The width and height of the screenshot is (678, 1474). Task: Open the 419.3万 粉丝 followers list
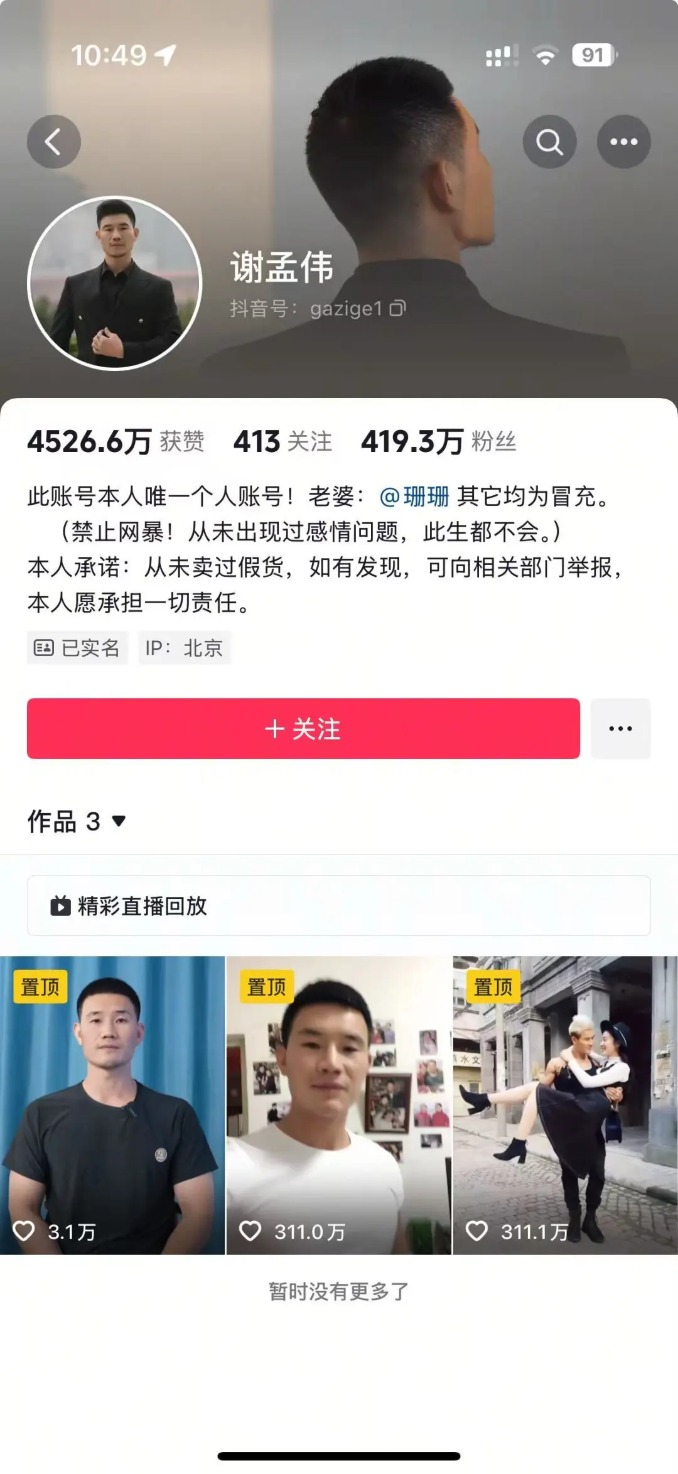[x=438, y=441]
